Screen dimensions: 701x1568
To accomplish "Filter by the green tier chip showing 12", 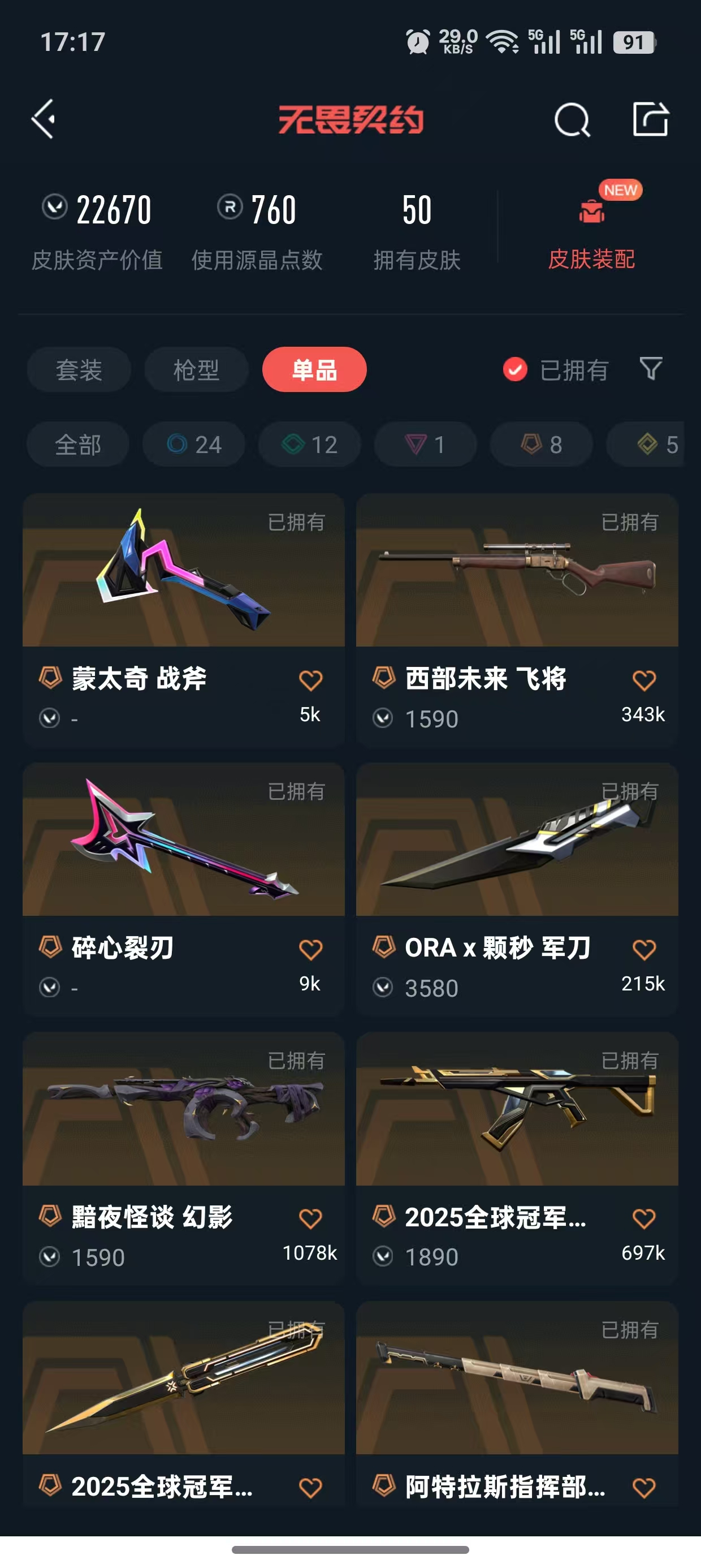I will 310,445.
